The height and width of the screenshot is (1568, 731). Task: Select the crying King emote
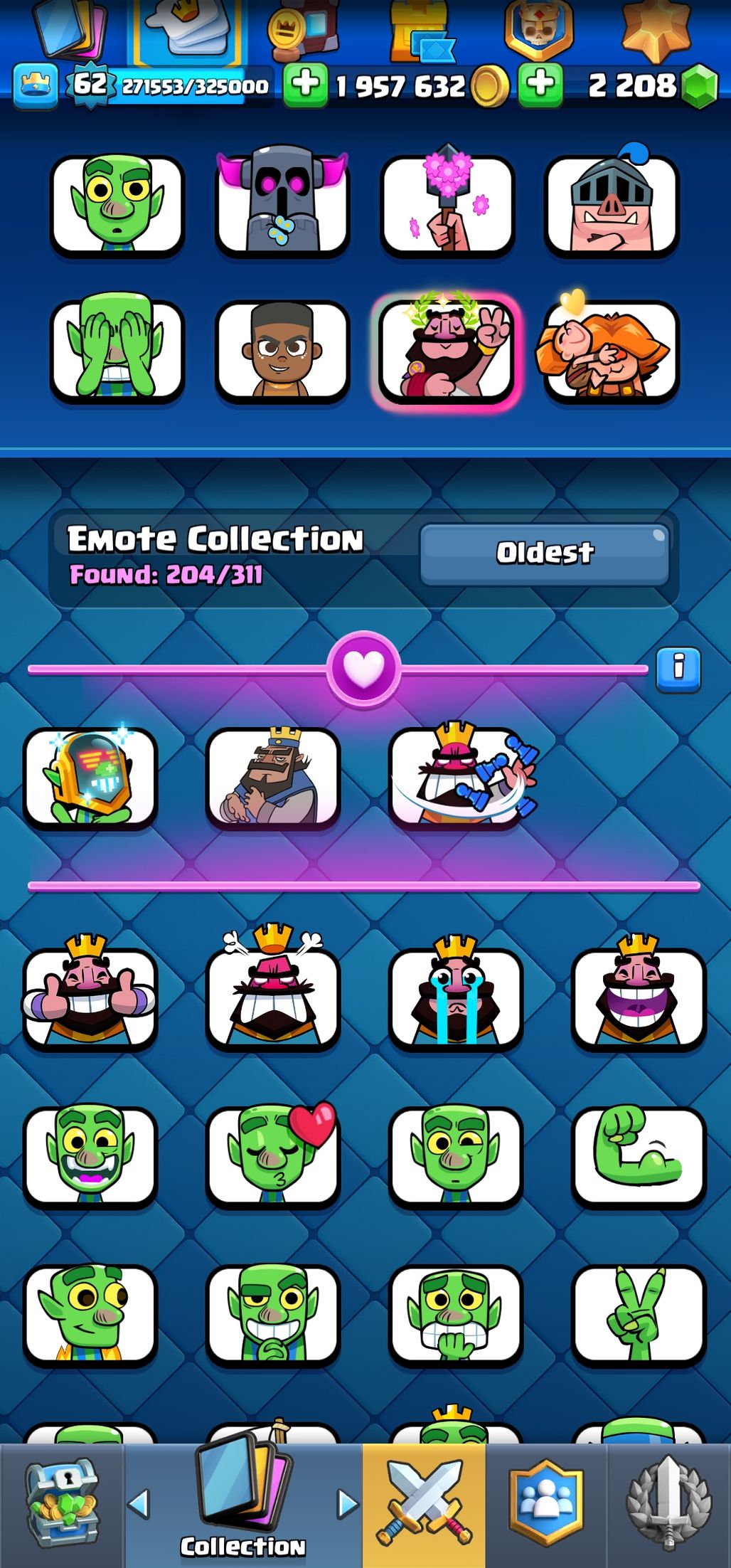pyautogui.click(x=455, y=997)
